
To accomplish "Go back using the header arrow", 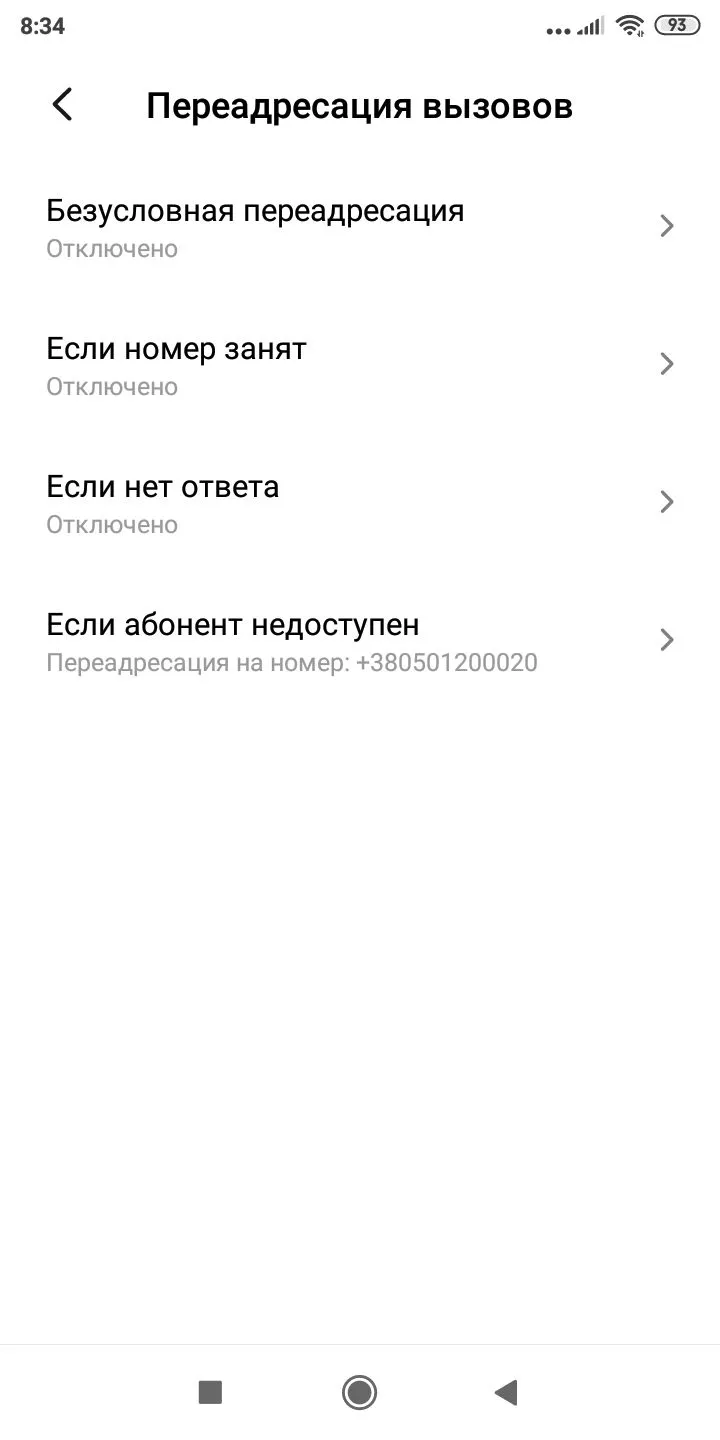I will click(x=62, y=105).
